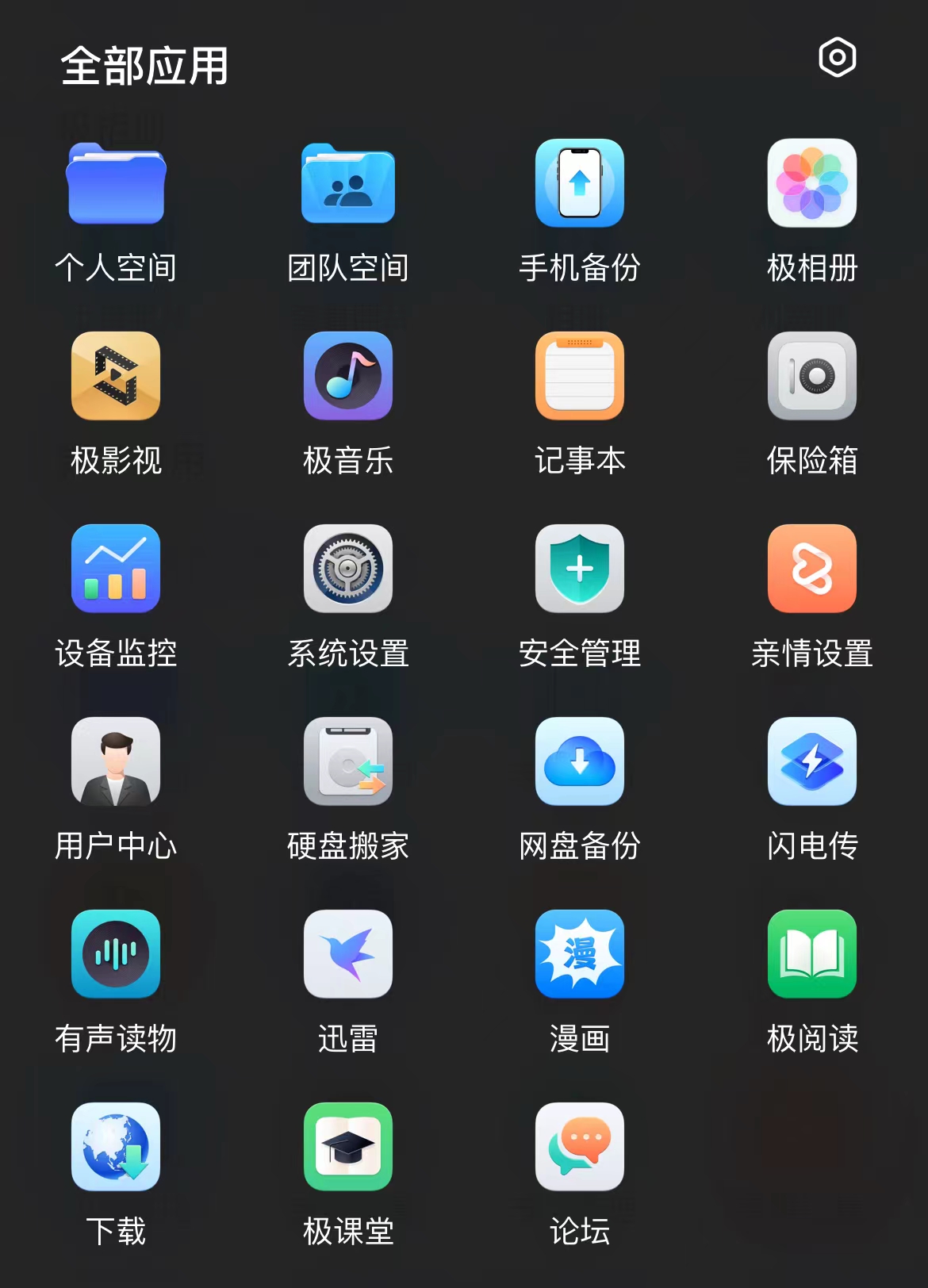Launch the 极课堂 classroom app
The width and height of the screenshot is (928, 1288).
point(347,1147)
